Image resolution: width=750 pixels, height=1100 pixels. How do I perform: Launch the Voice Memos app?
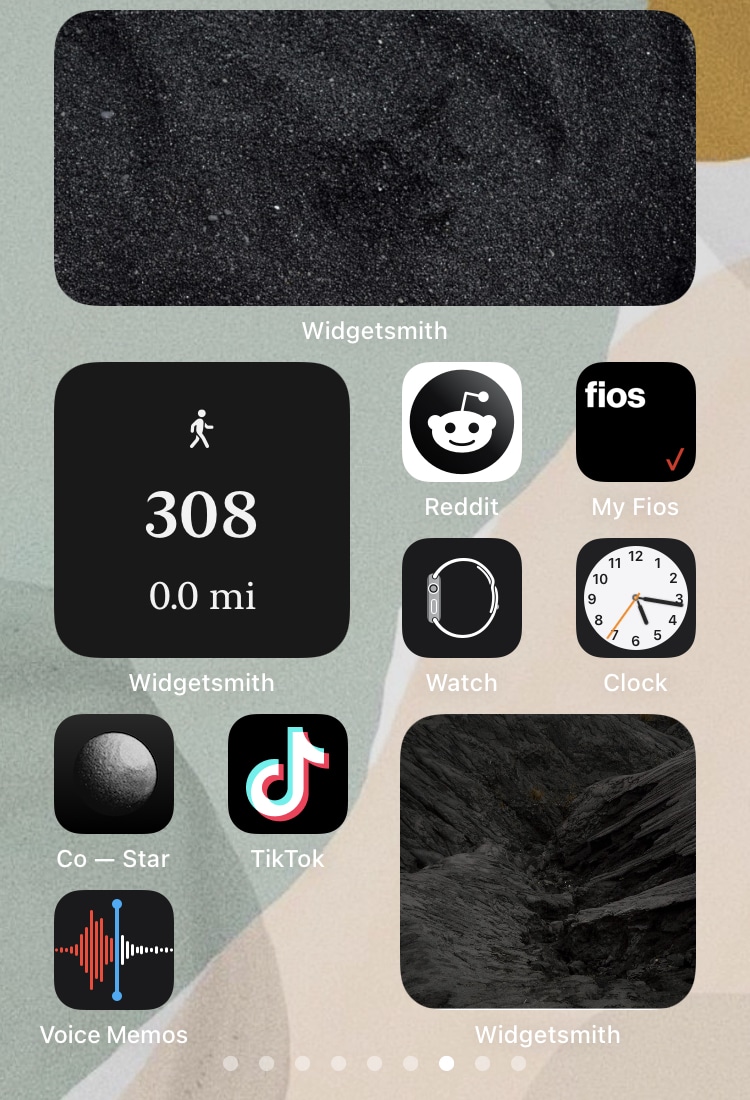coord(114,950)
